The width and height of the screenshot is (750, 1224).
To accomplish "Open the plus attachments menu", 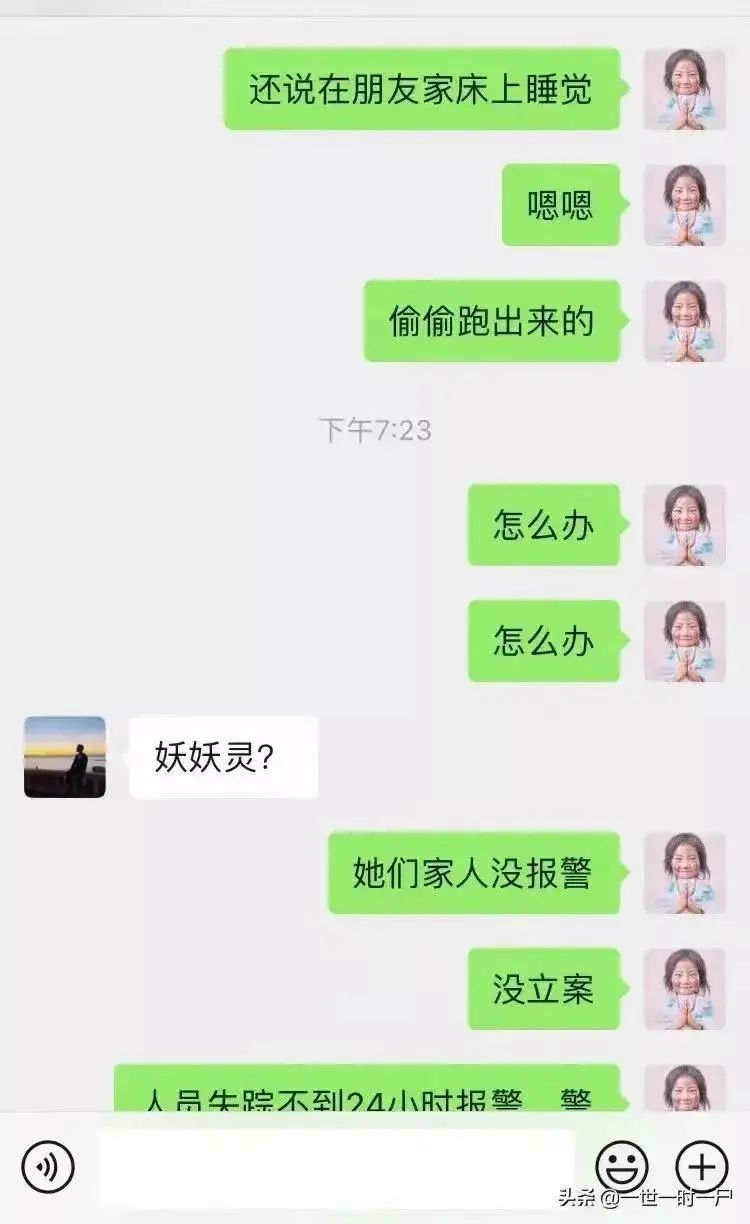I will coord(702,1166).
